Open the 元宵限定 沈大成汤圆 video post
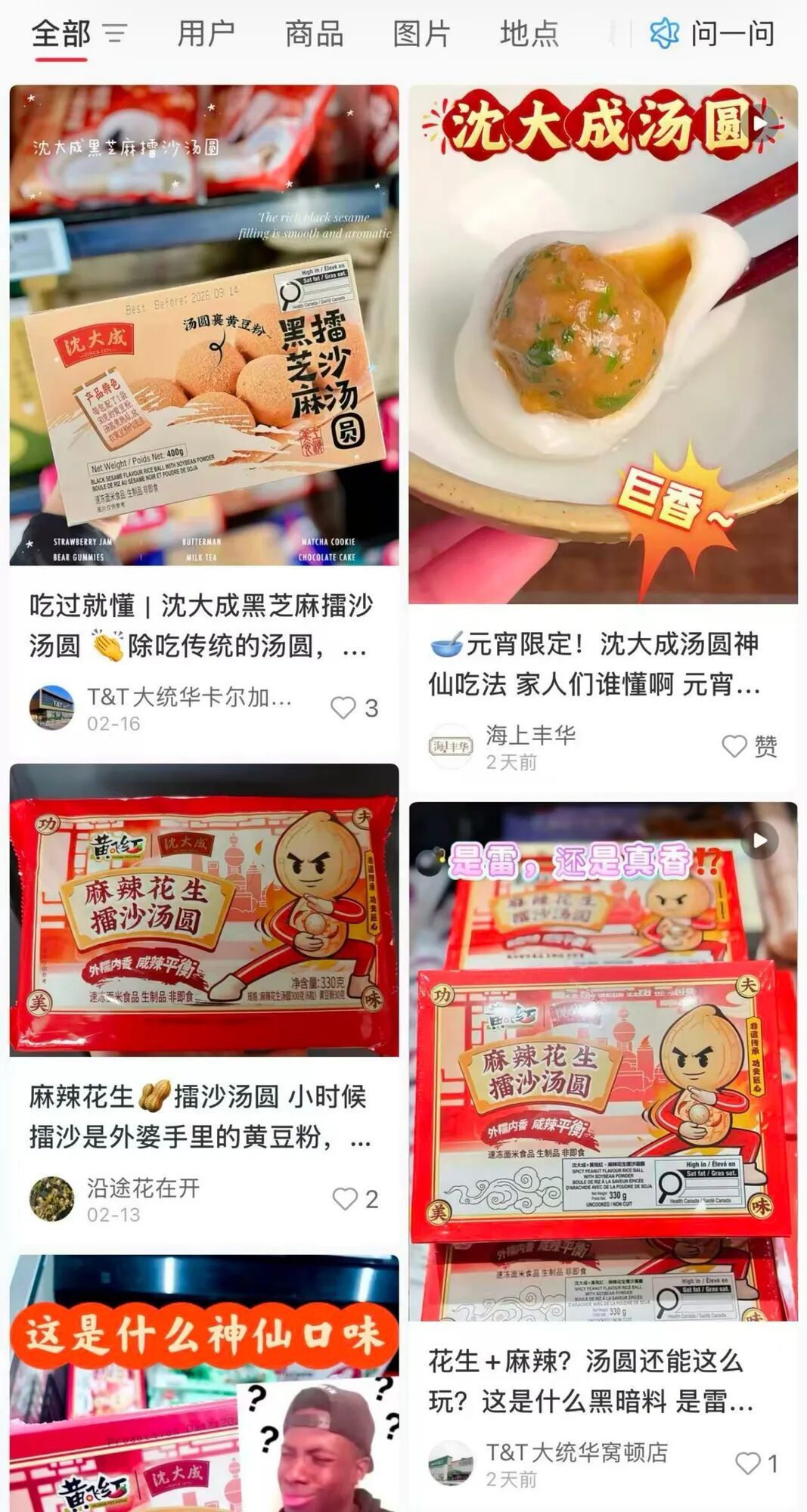The height and width of the screenshot is (1512, 807). click(603, 344)
